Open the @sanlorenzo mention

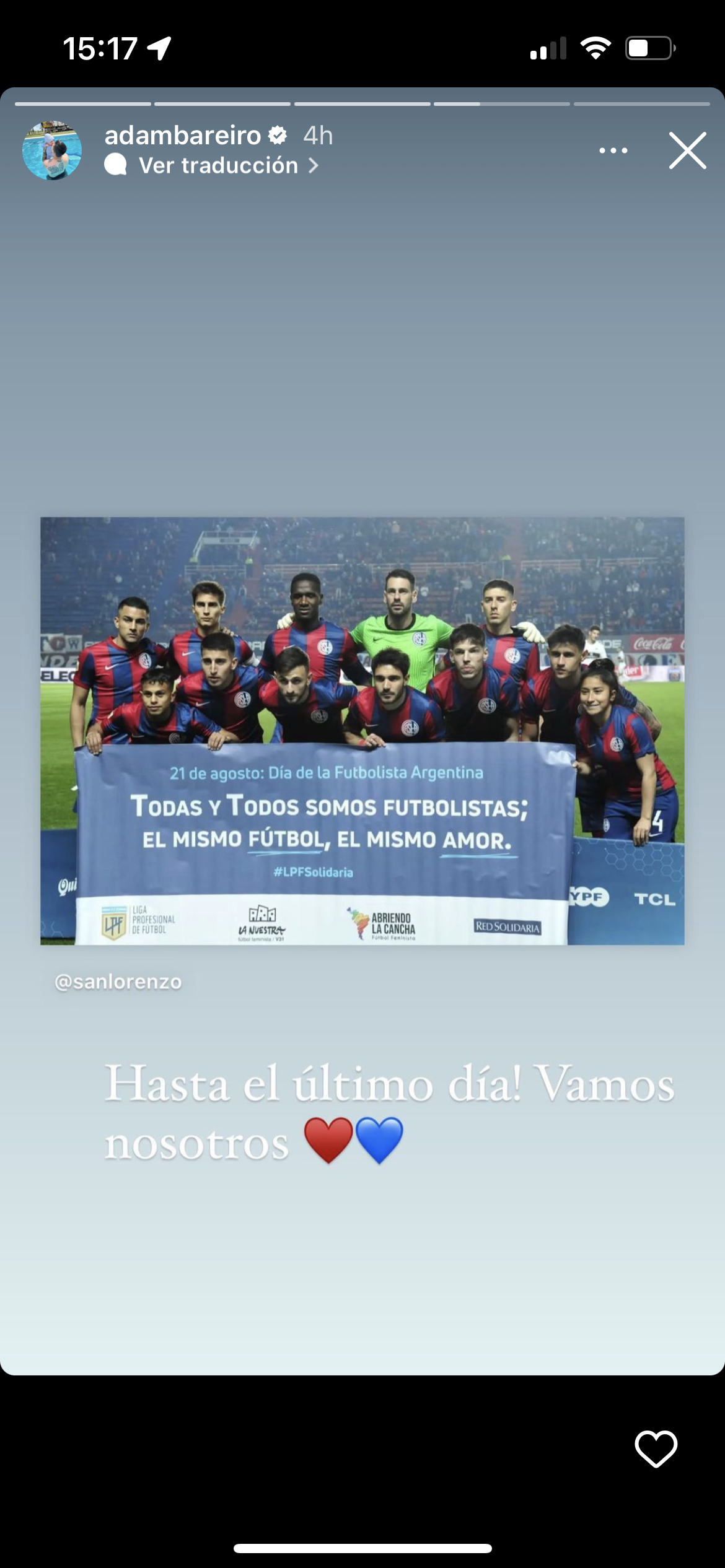point(118,982)
